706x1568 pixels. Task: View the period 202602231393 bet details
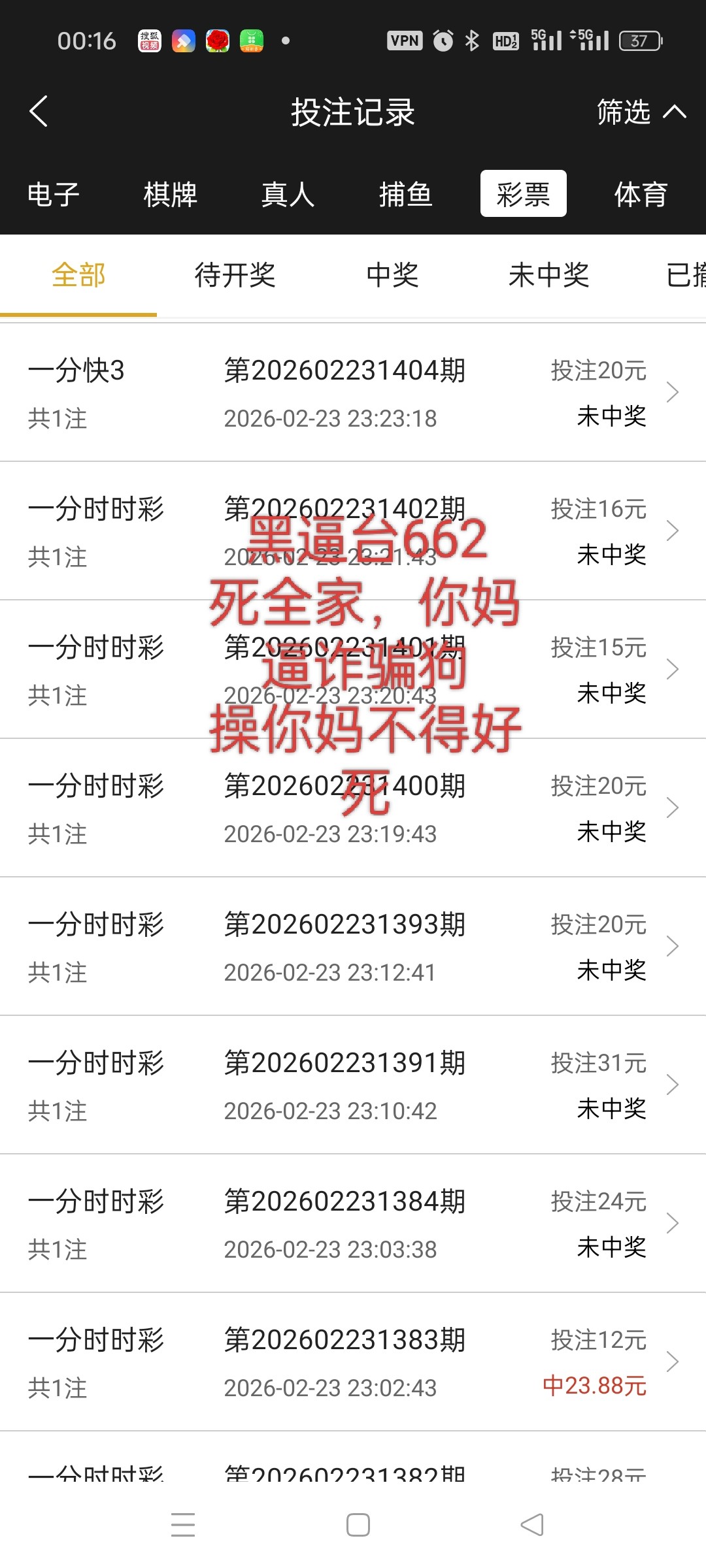353,947
